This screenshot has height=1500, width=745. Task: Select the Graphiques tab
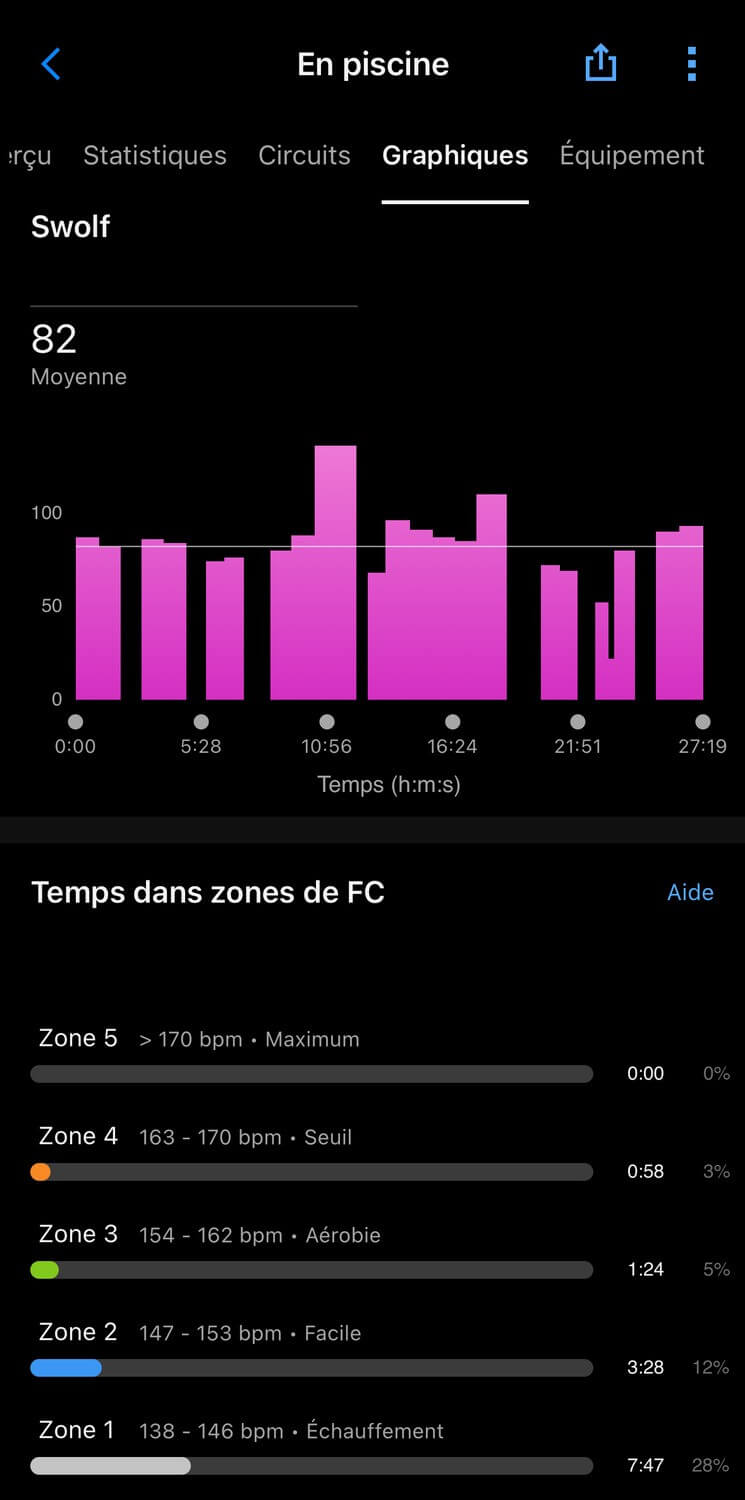455,156
